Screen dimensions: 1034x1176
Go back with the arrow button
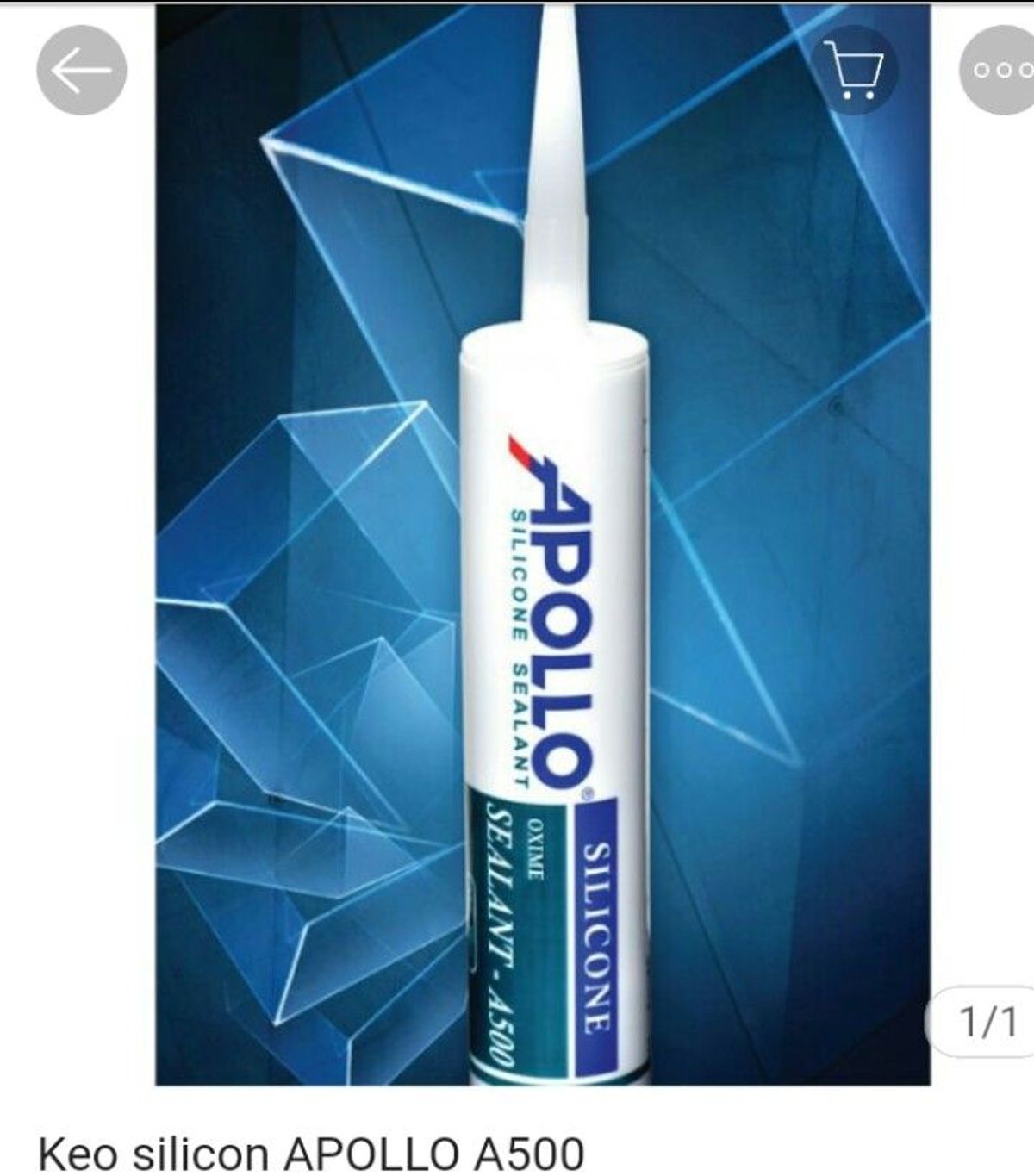81,71
